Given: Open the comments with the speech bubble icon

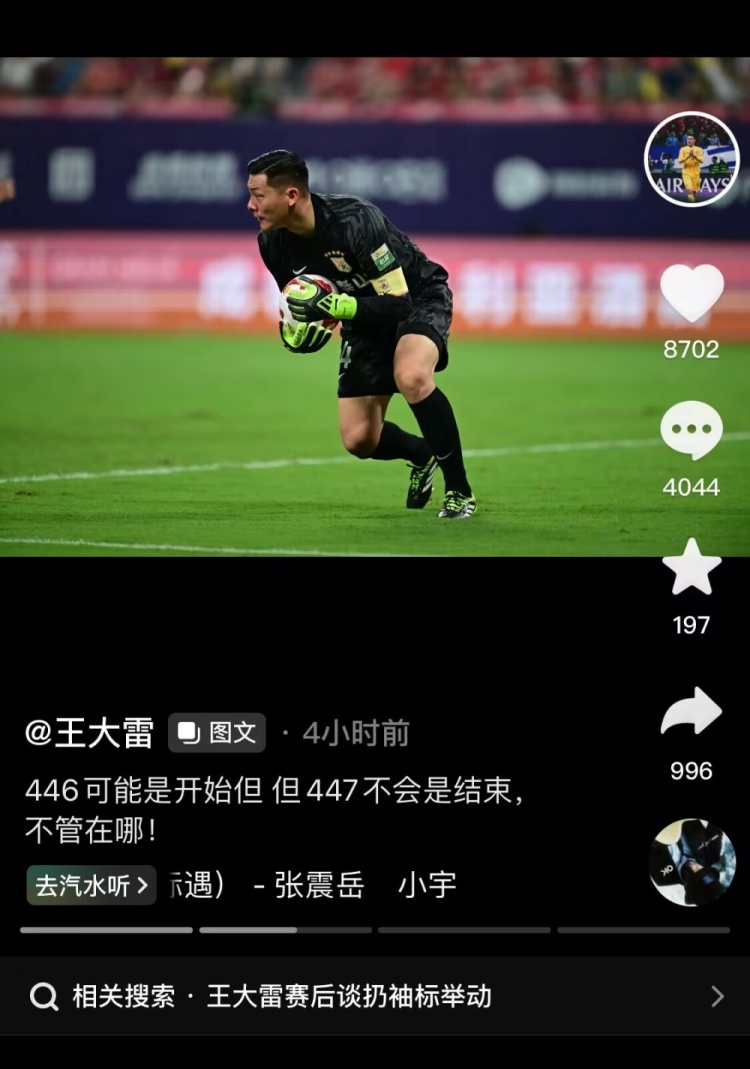Looking at the screenshot, I should [x=692, y=429].
